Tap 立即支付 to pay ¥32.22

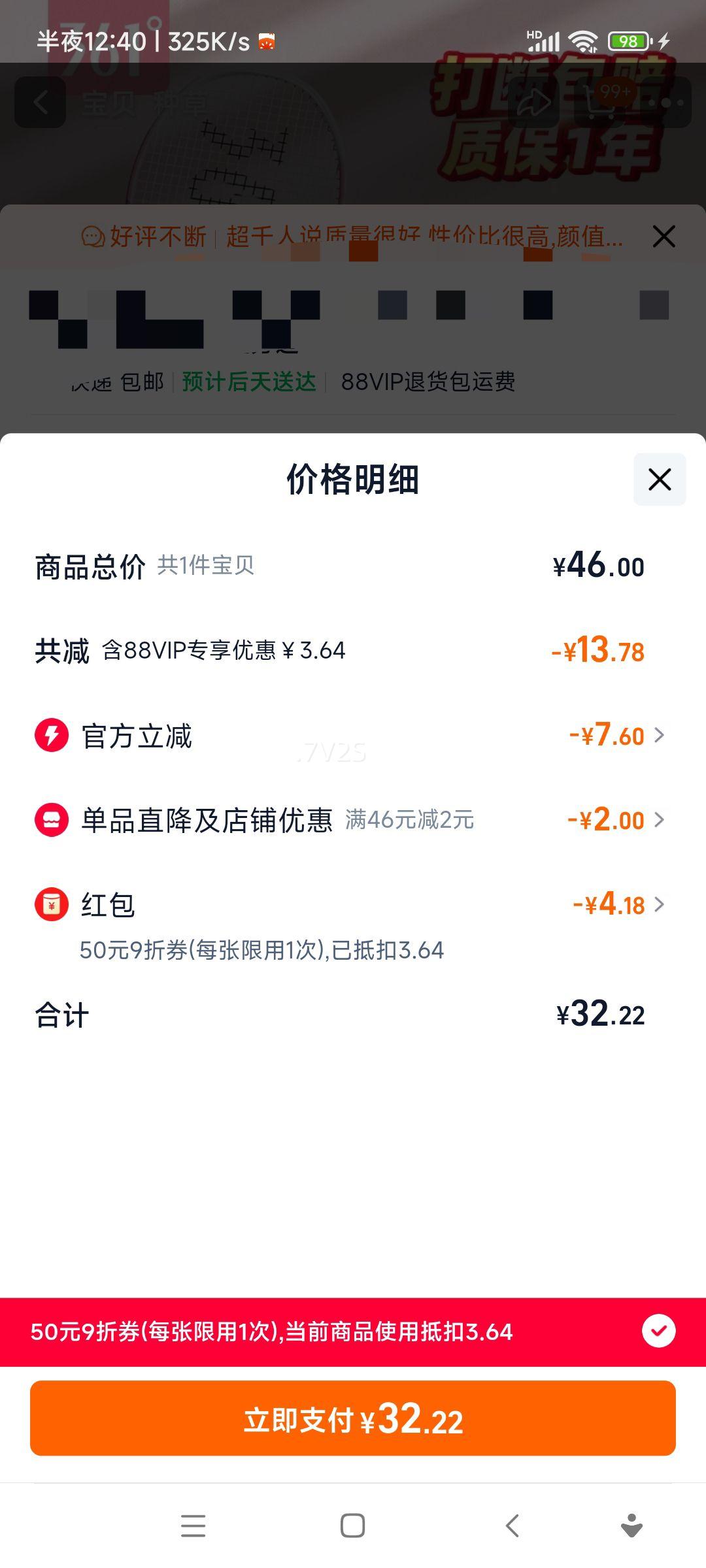[353, 1418]
